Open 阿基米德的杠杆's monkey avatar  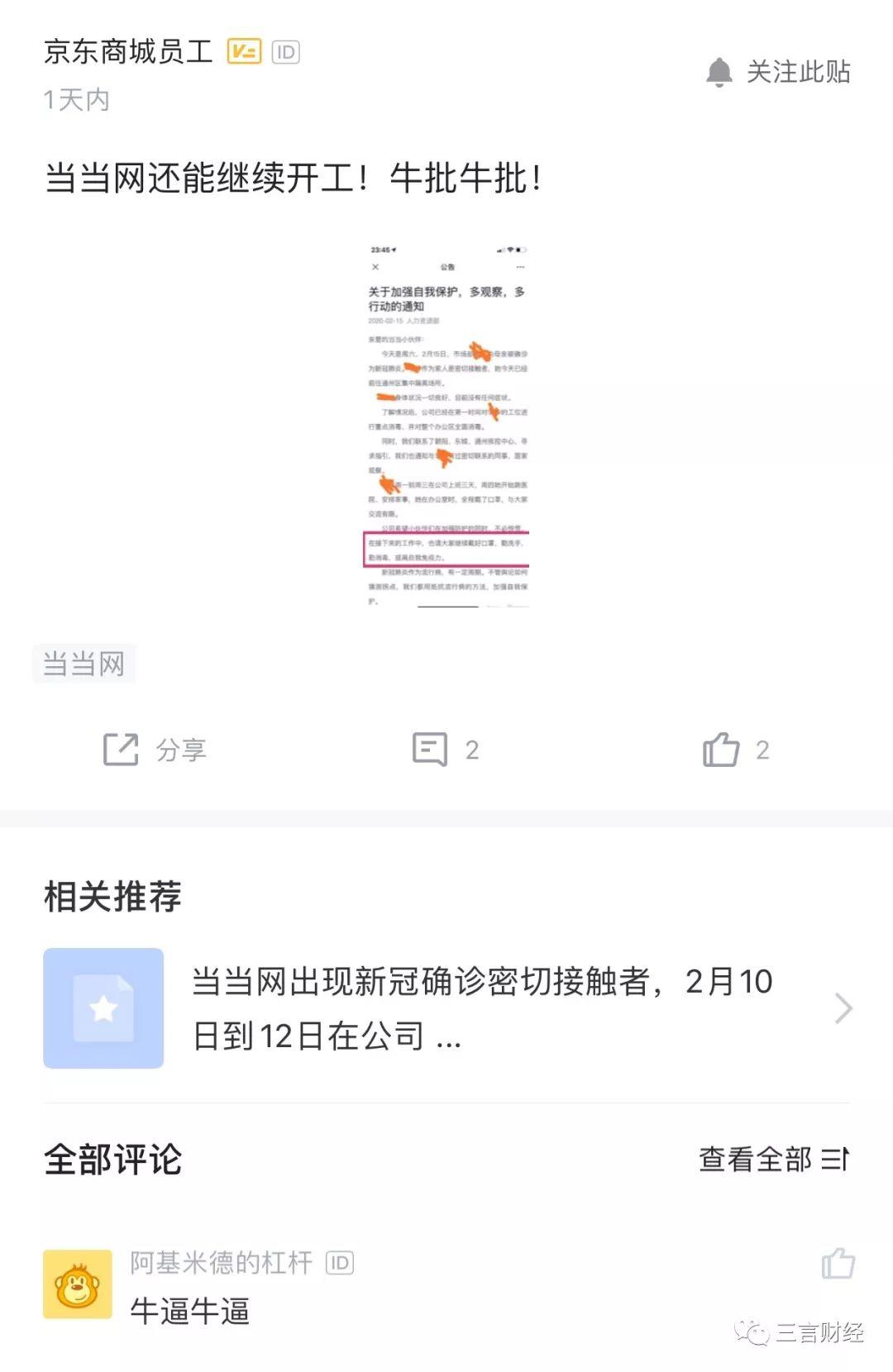coord(78,1284)
